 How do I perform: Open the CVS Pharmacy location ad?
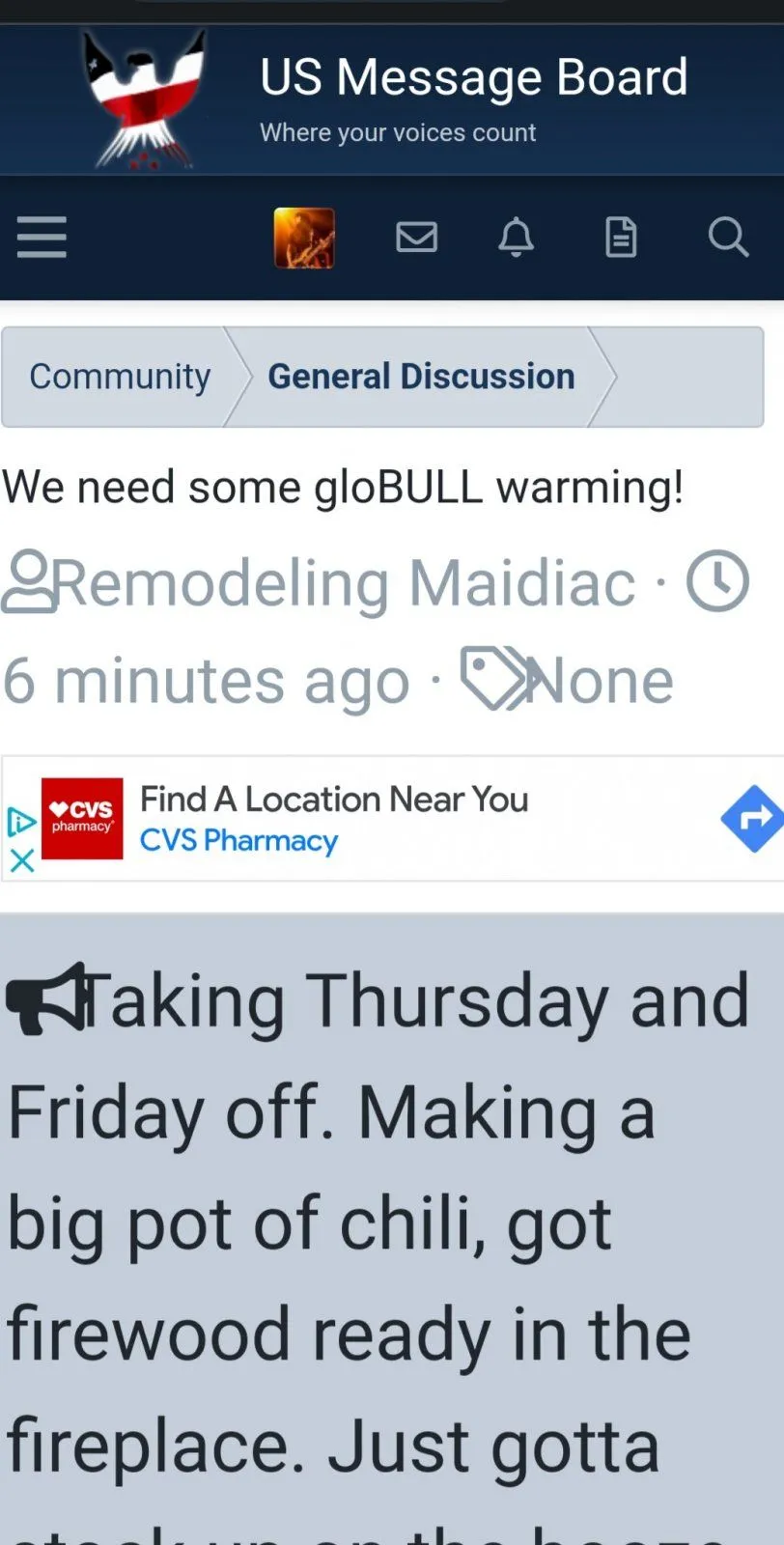tap(334, 819)
